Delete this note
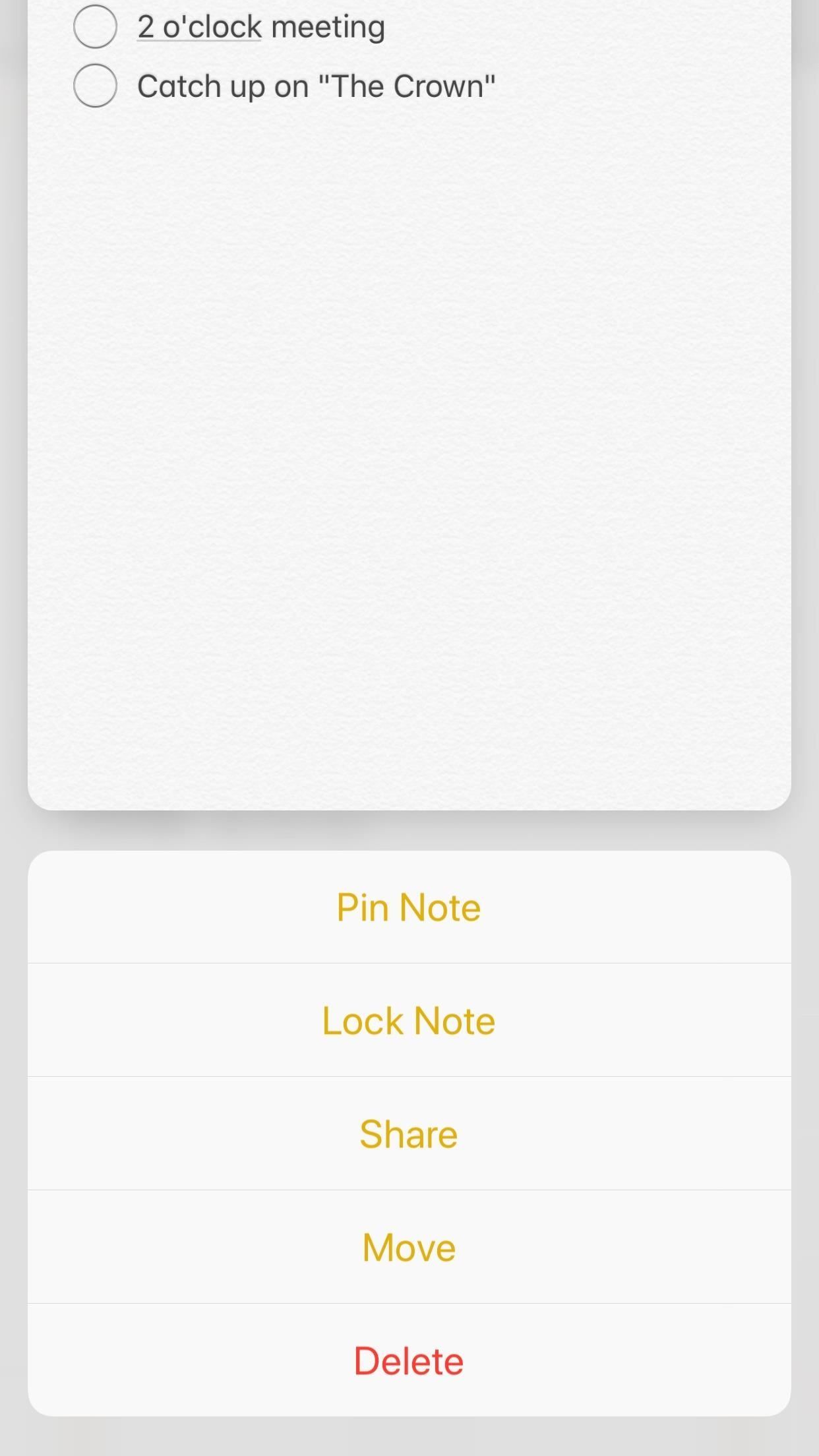Screen dimensions: 819x1456 [x=409, y=1361]
